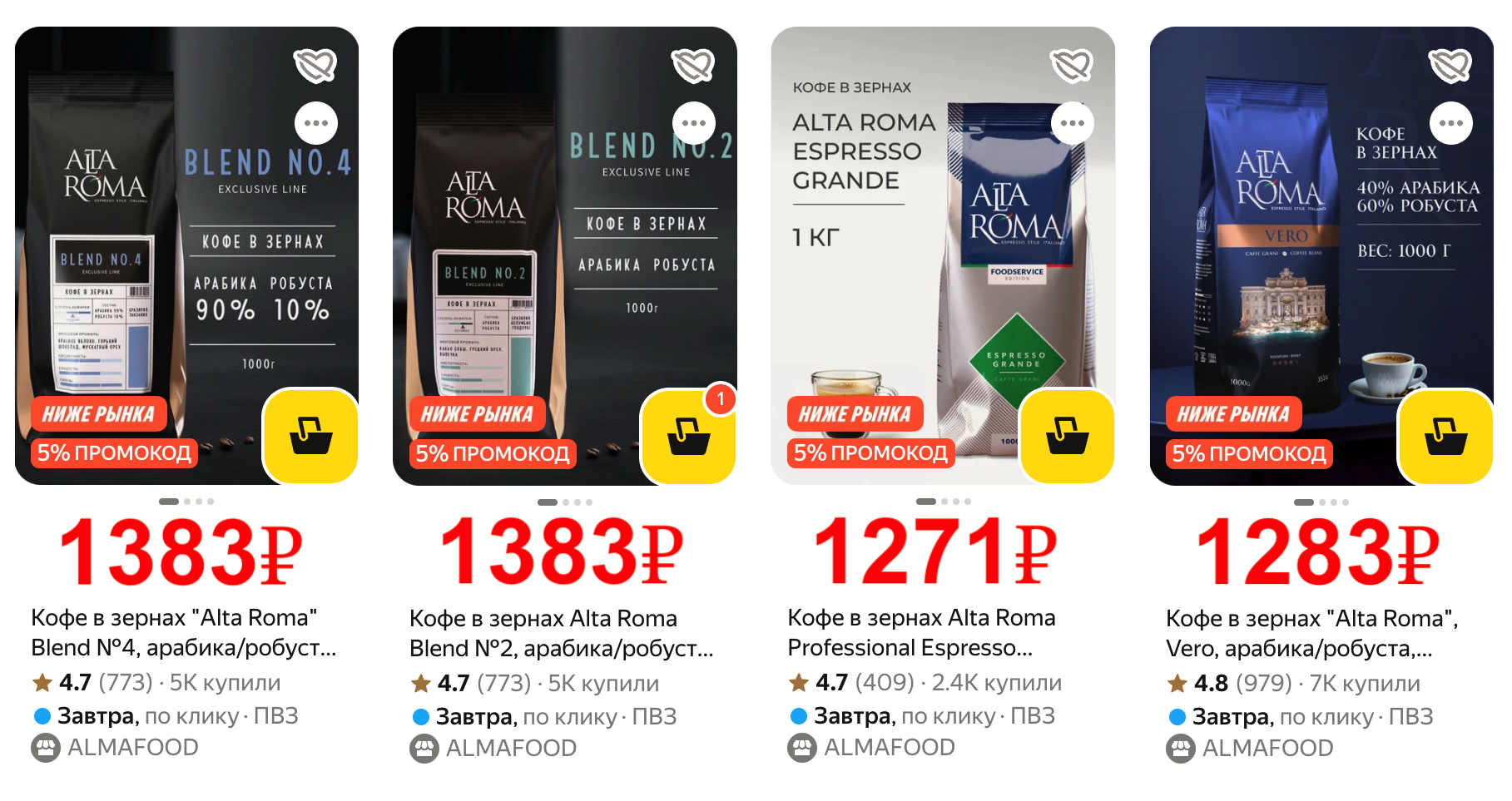Add Blend No.4 coffee to cart

[x=310, y=436]
